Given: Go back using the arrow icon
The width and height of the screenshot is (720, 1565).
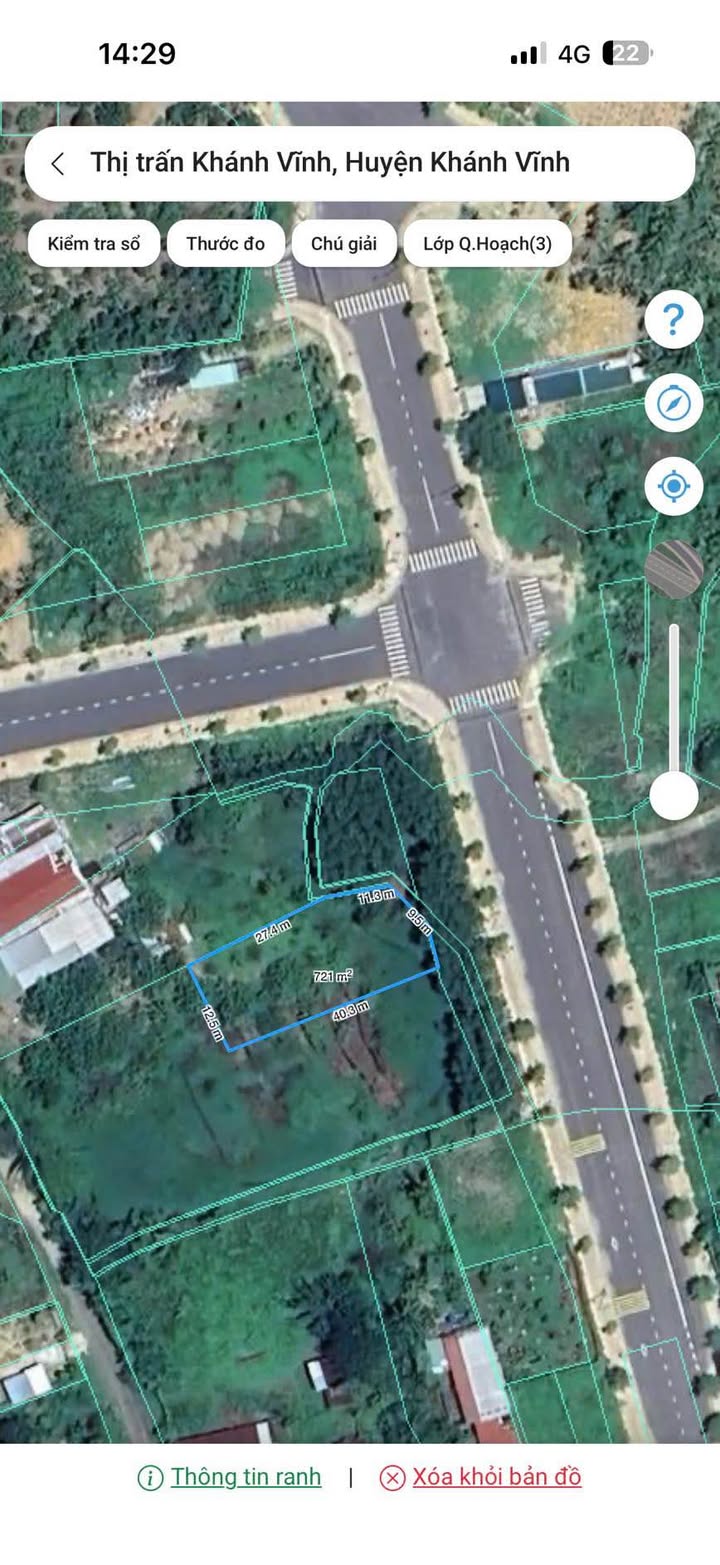Looking at the screenshot, I should coord(58,164).
